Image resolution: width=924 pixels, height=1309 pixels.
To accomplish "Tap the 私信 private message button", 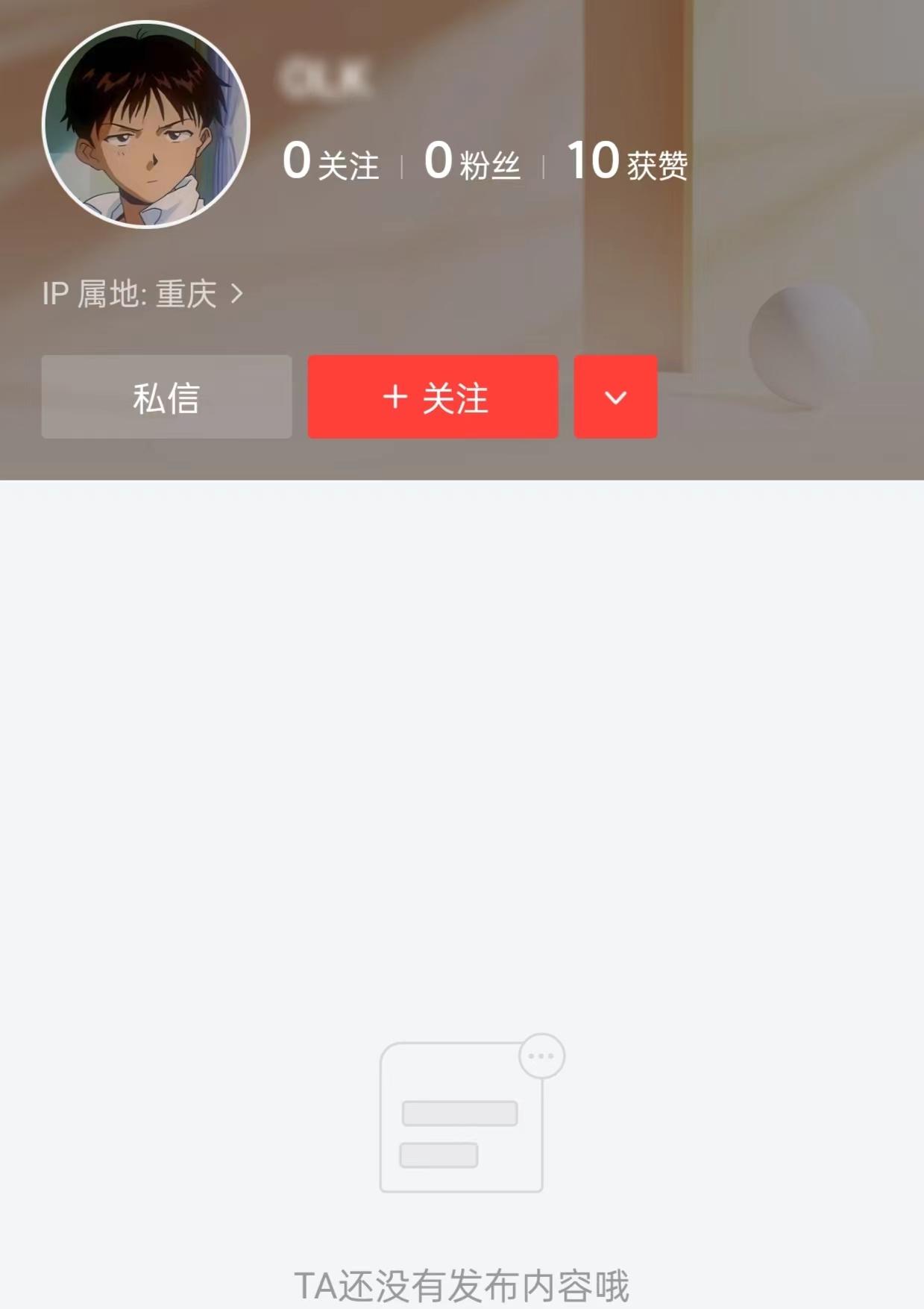I will pos(166,397).
